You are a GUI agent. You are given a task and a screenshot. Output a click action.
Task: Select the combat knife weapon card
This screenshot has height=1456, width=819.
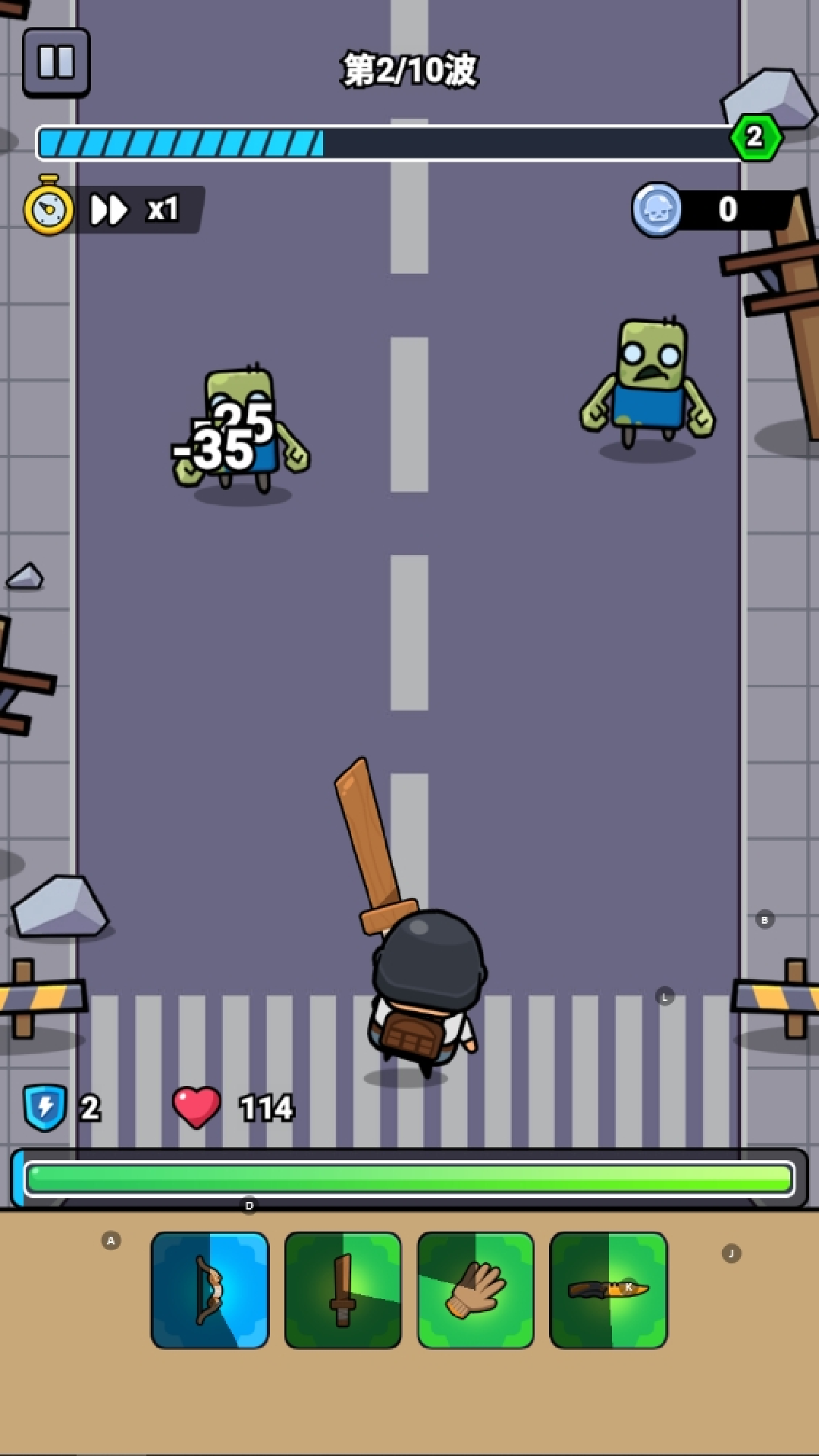click(x=608, y=1290)
